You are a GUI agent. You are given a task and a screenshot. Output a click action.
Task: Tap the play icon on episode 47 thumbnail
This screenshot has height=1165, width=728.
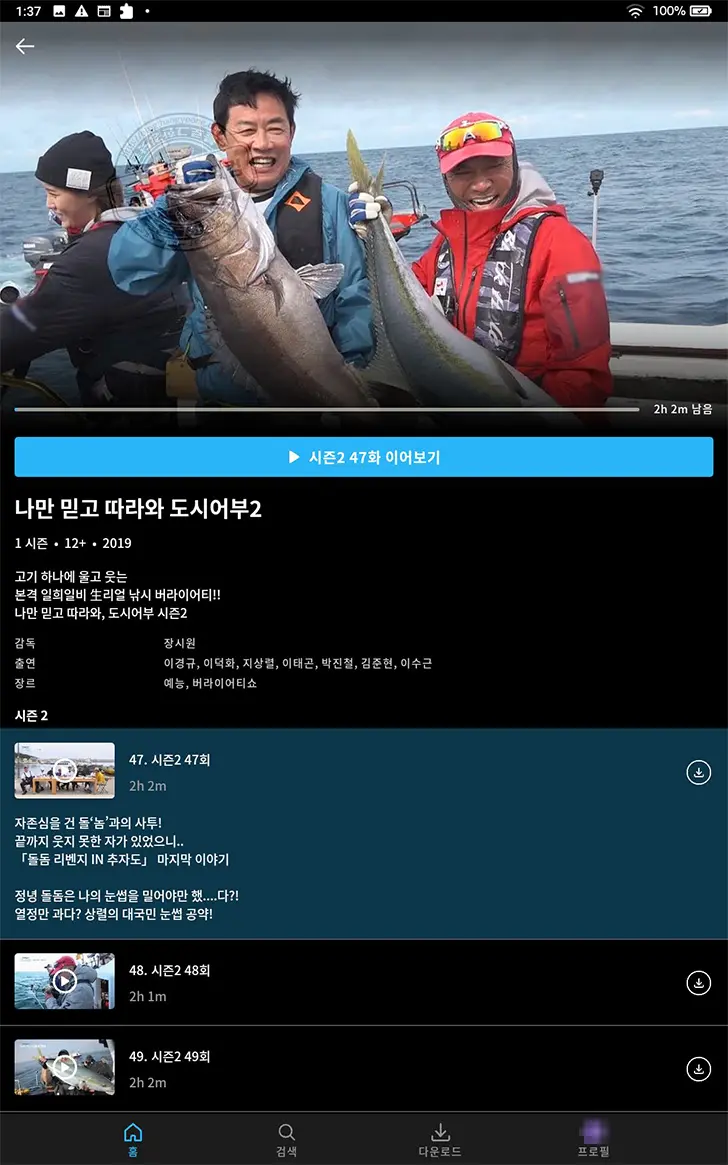click(x=64, y=771)
